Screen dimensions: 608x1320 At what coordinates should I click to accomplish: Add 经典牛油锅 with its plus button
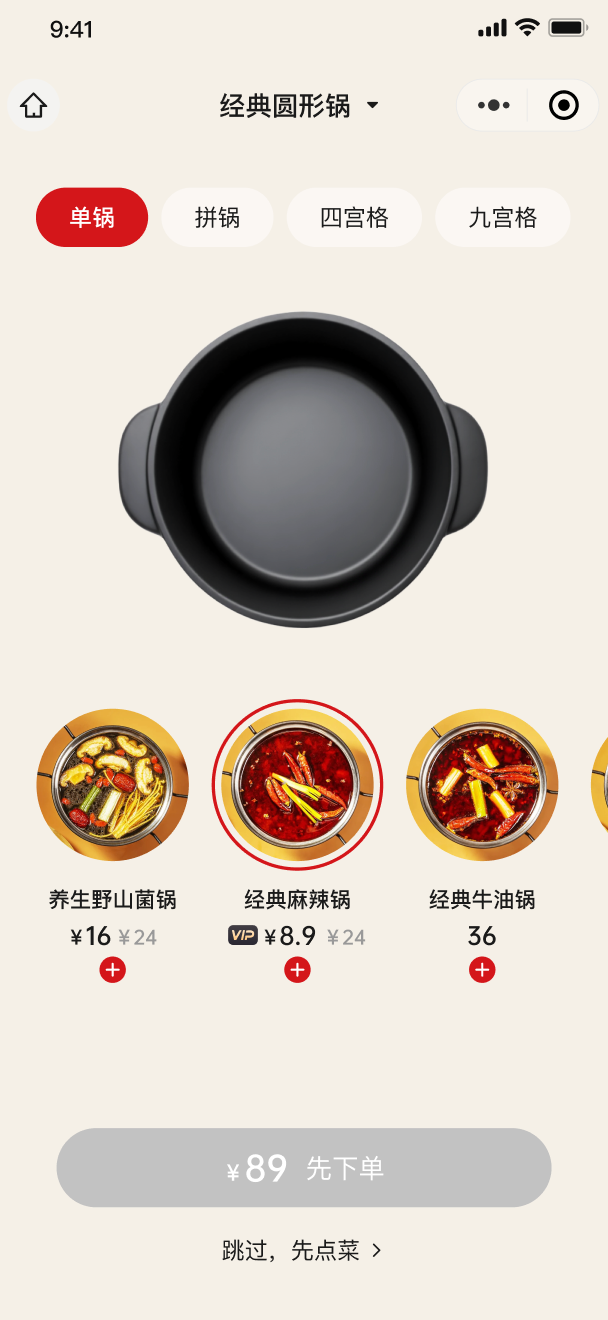coord(482,970)
